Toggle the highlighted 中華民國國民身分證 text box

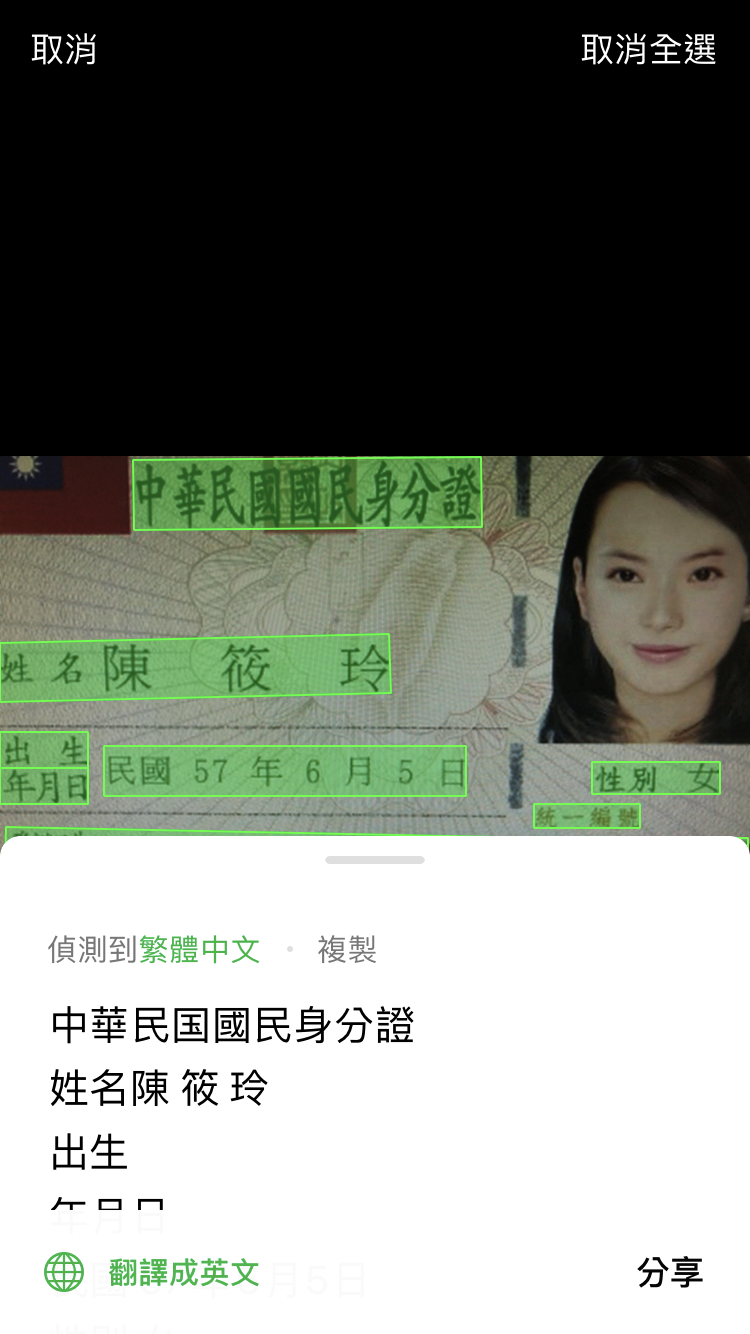[x=307, y=493]
